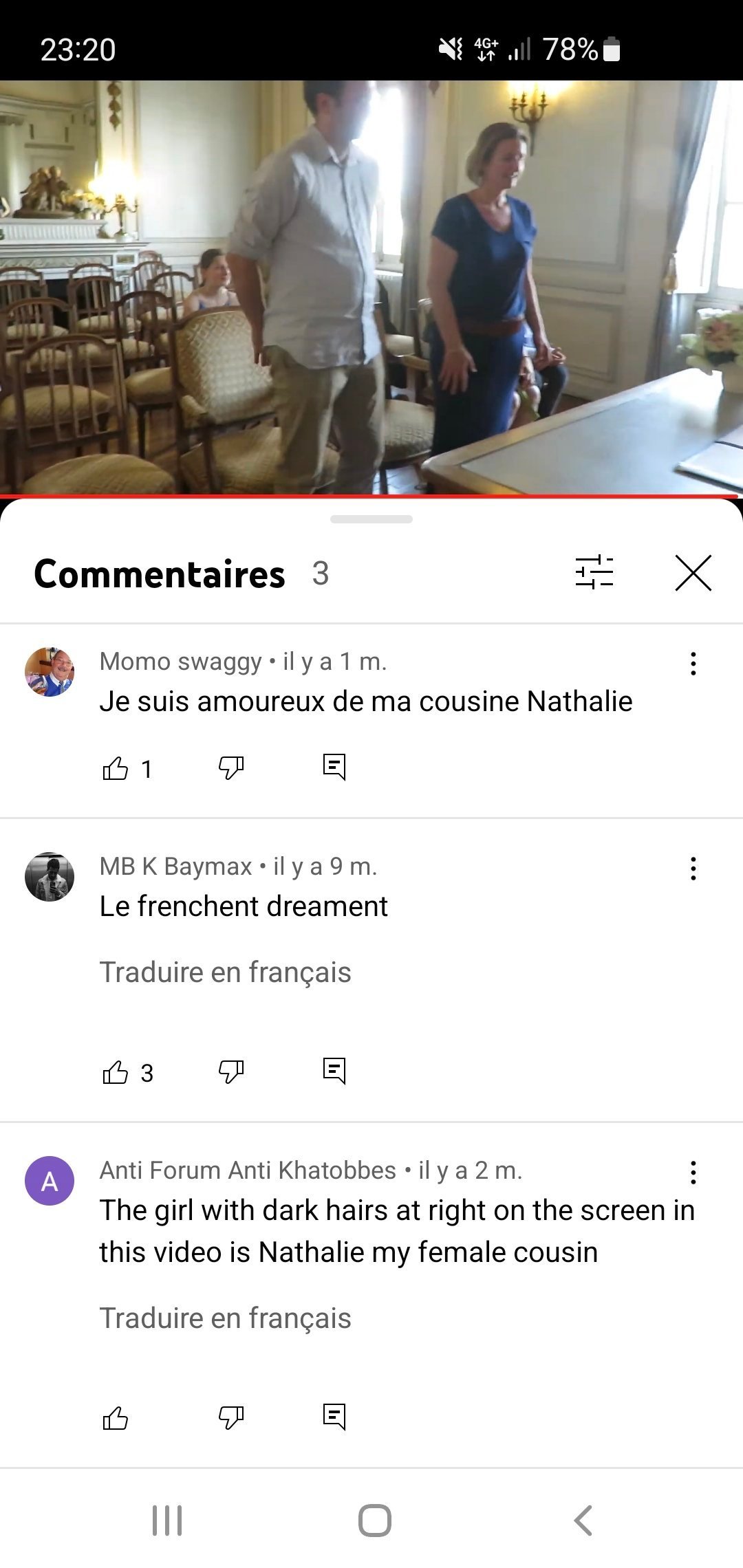743x1568 pixels.
Task: Open overflow menu on Anti Forum Anti Khatobbes' comment
Action: tap(693, 1173)
